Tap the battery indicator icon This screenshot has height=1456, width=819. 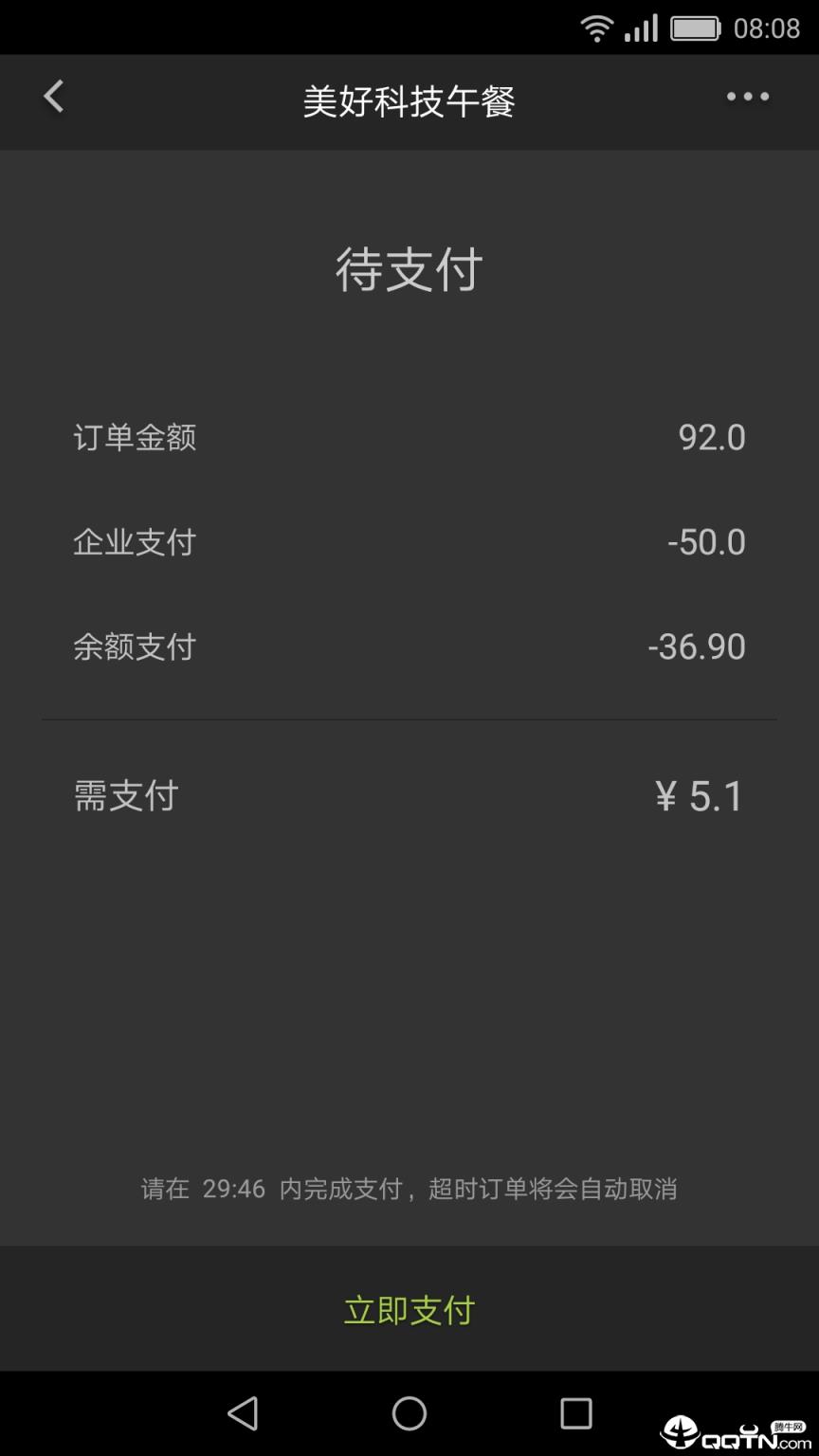[x=695, y=27]
